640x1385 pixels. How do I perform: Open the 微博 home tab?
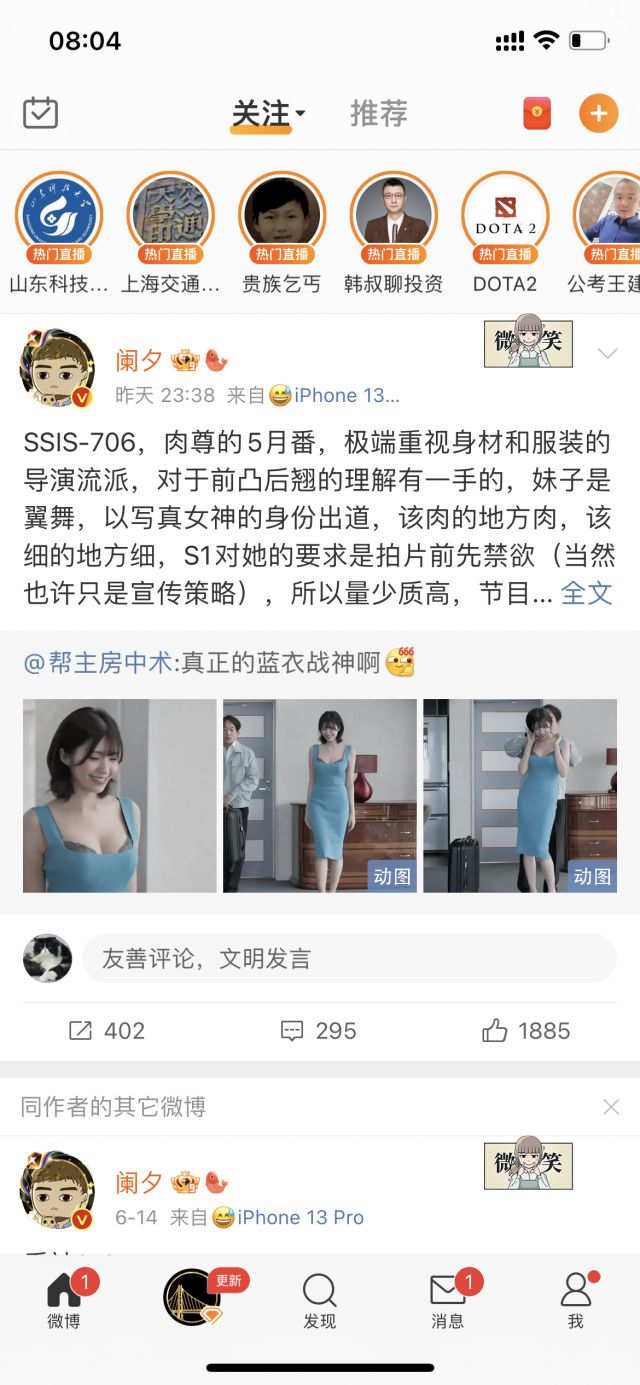pyautogui.click(x=64, y=1301)
